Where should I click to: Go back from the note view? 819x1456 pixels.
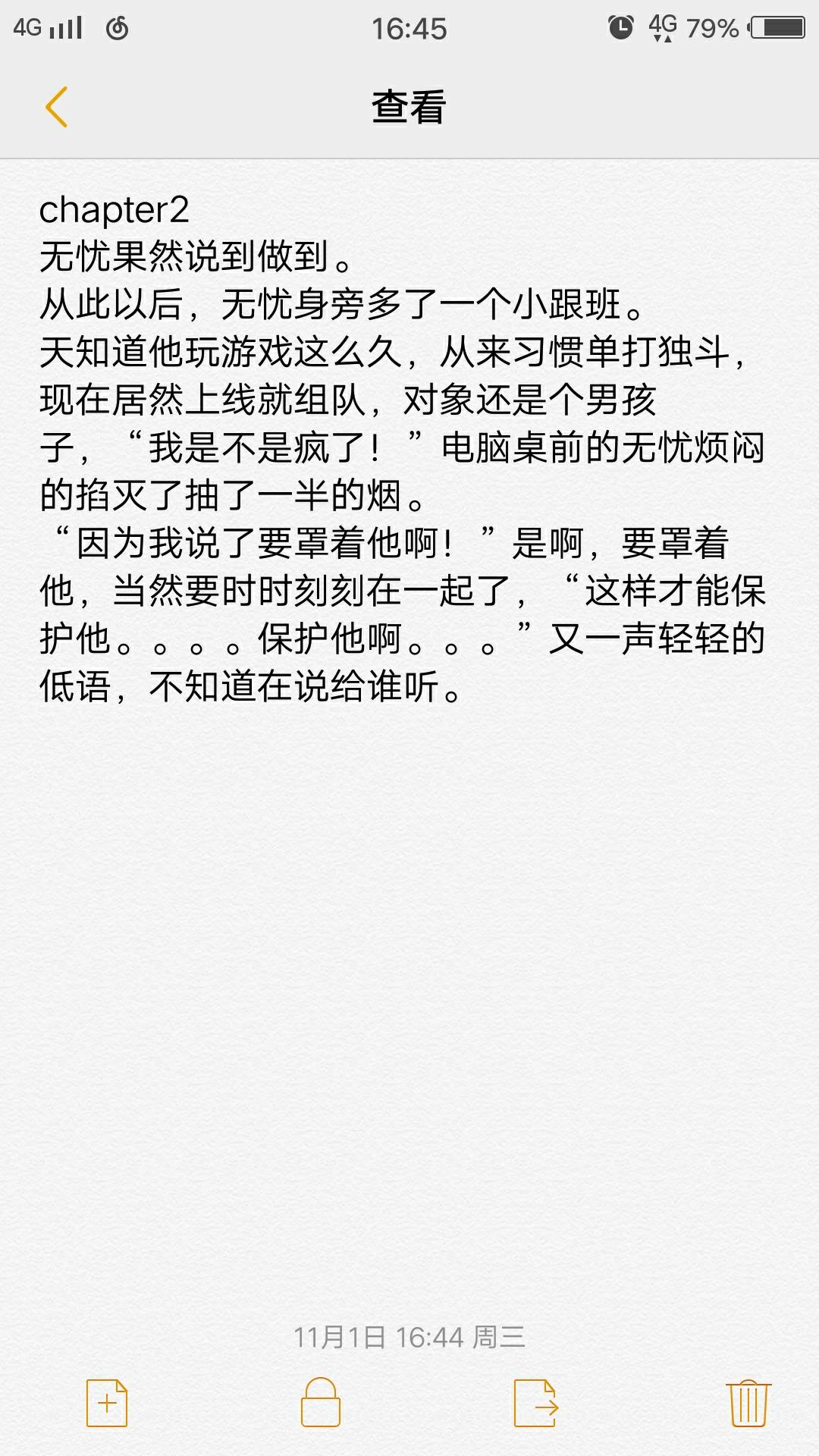click(57, 107)
